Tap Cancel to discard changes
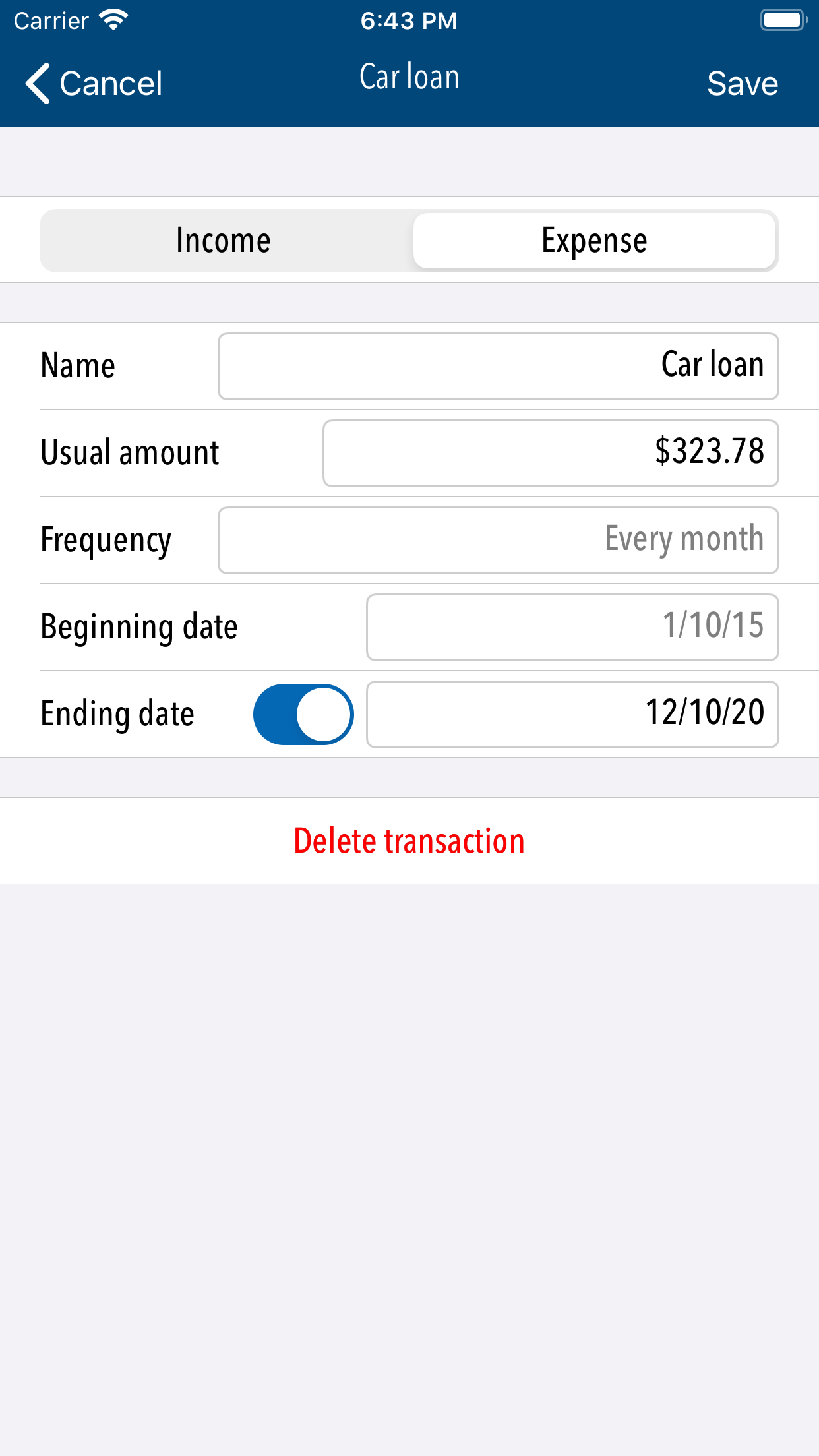819x1456 pixels. tap(110, 83)
